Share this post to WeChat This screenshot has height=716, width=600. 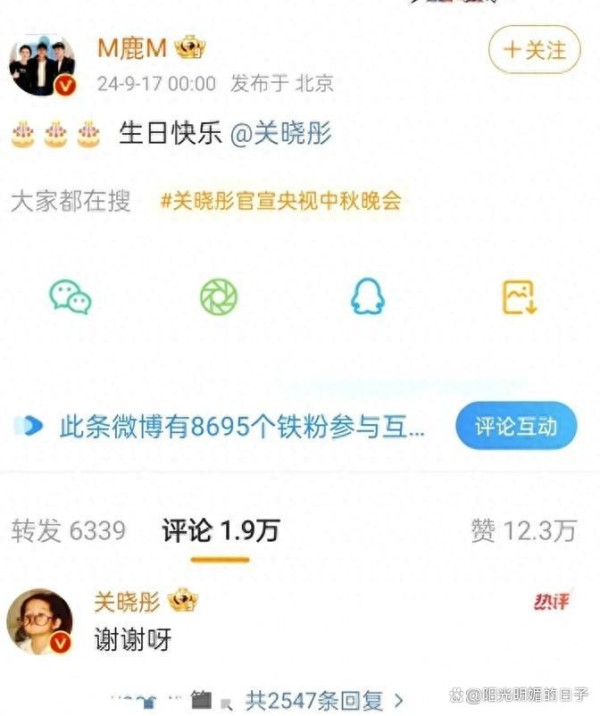click(70, 296)
